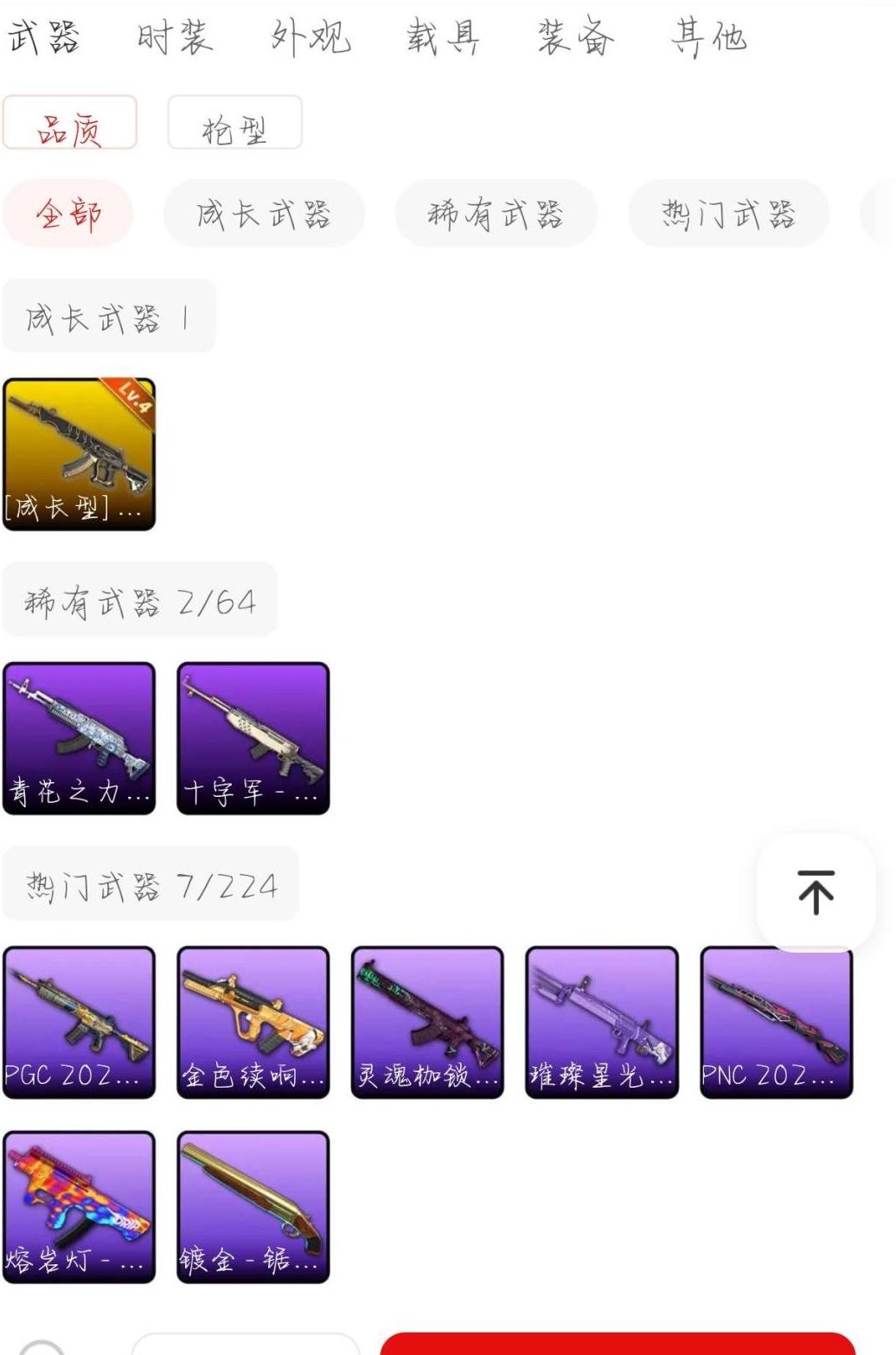This screenshot has width=896, height=1355.
Task: Open the 枪型 gun type filter
Action: tap(234, 124)
